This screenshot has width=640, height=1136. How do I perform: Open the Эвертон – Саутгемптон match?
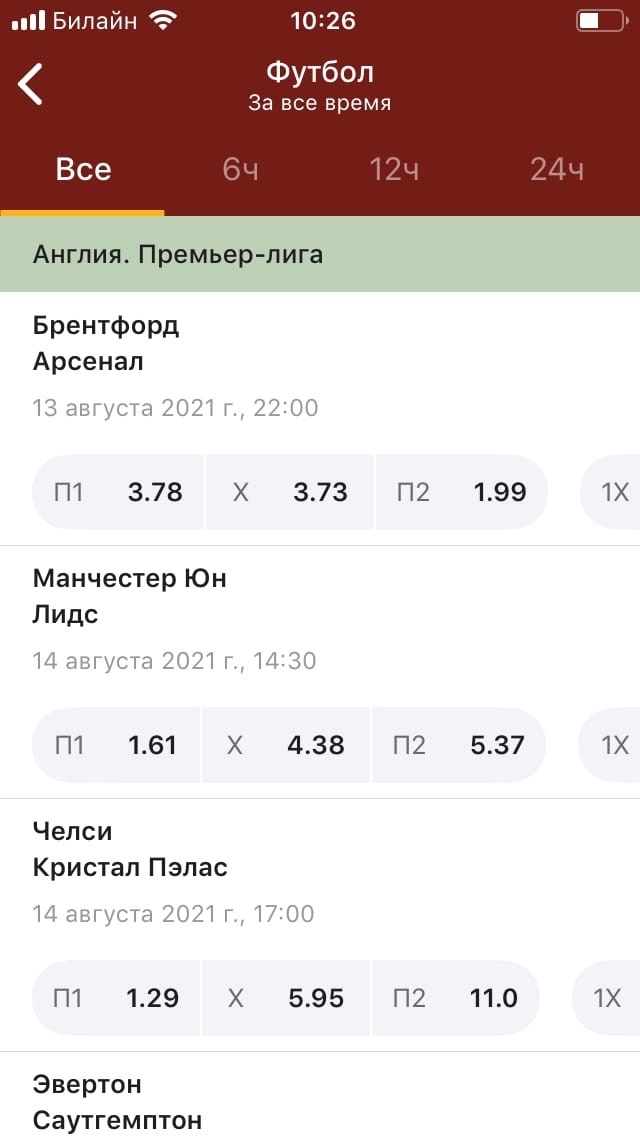320,1102
